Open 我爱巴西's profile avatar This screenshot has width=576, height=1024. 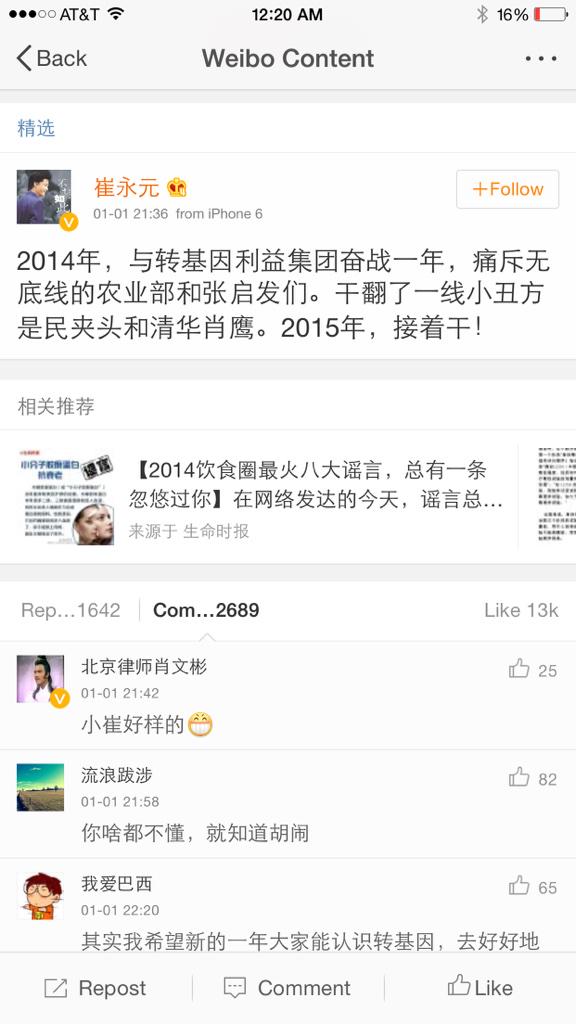(x=40, y=896)
